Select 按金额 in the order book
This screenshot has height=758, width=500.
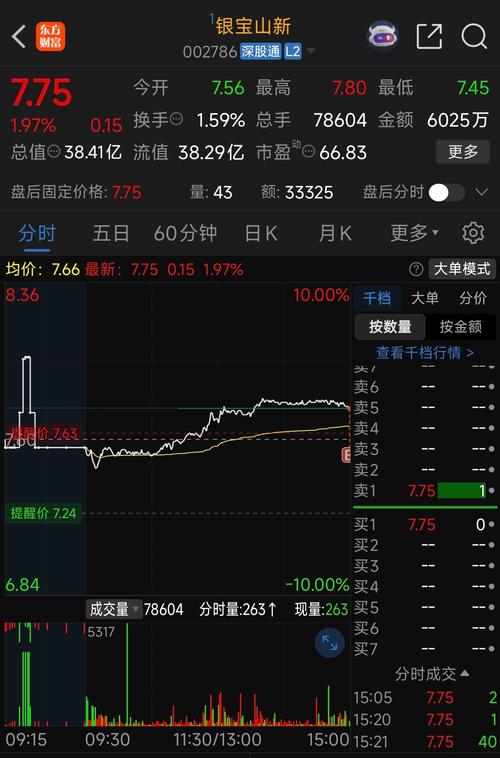[460, 327]
